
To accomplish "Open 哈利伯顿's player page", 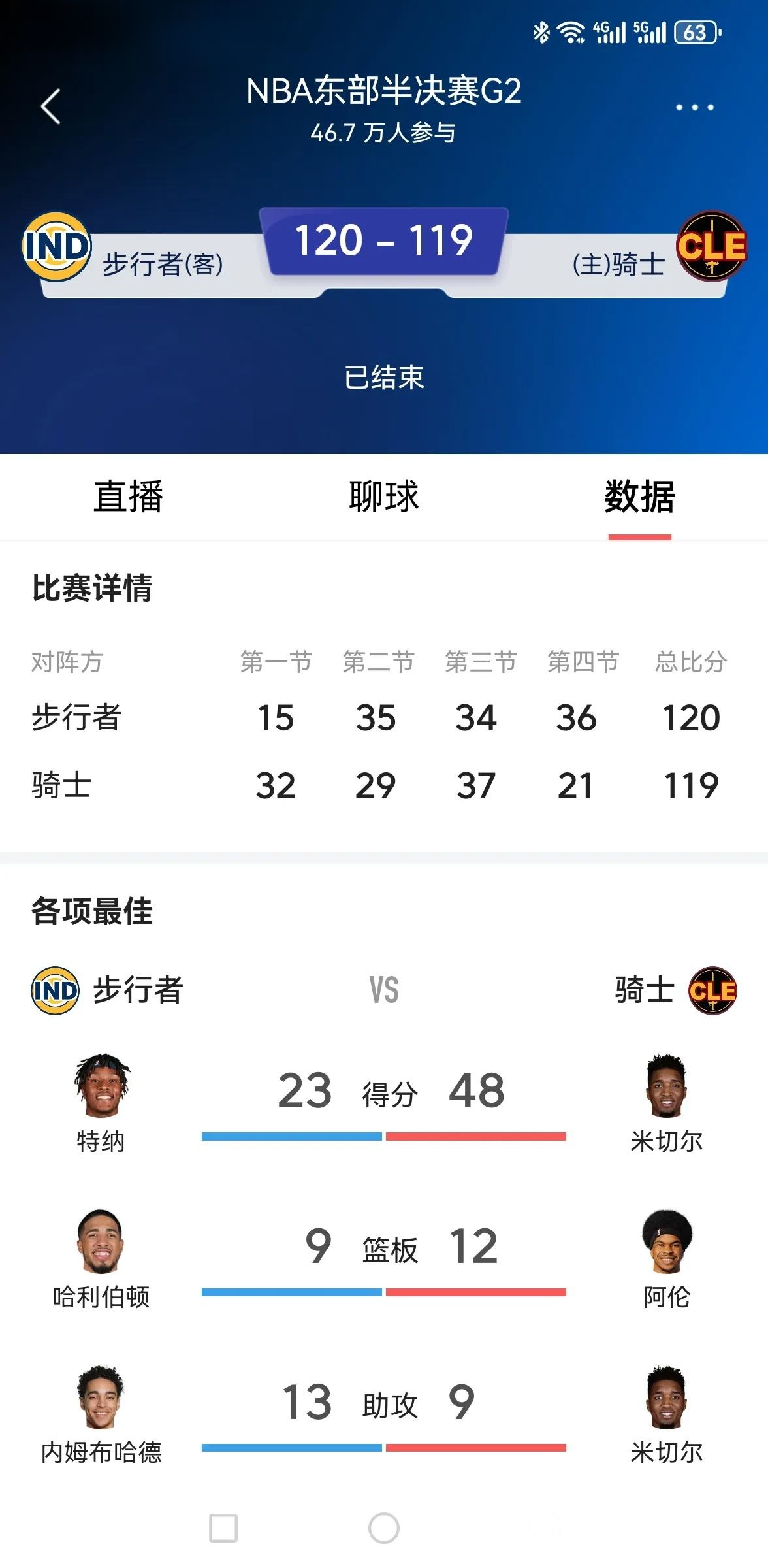I will (x=101, y=1241).
